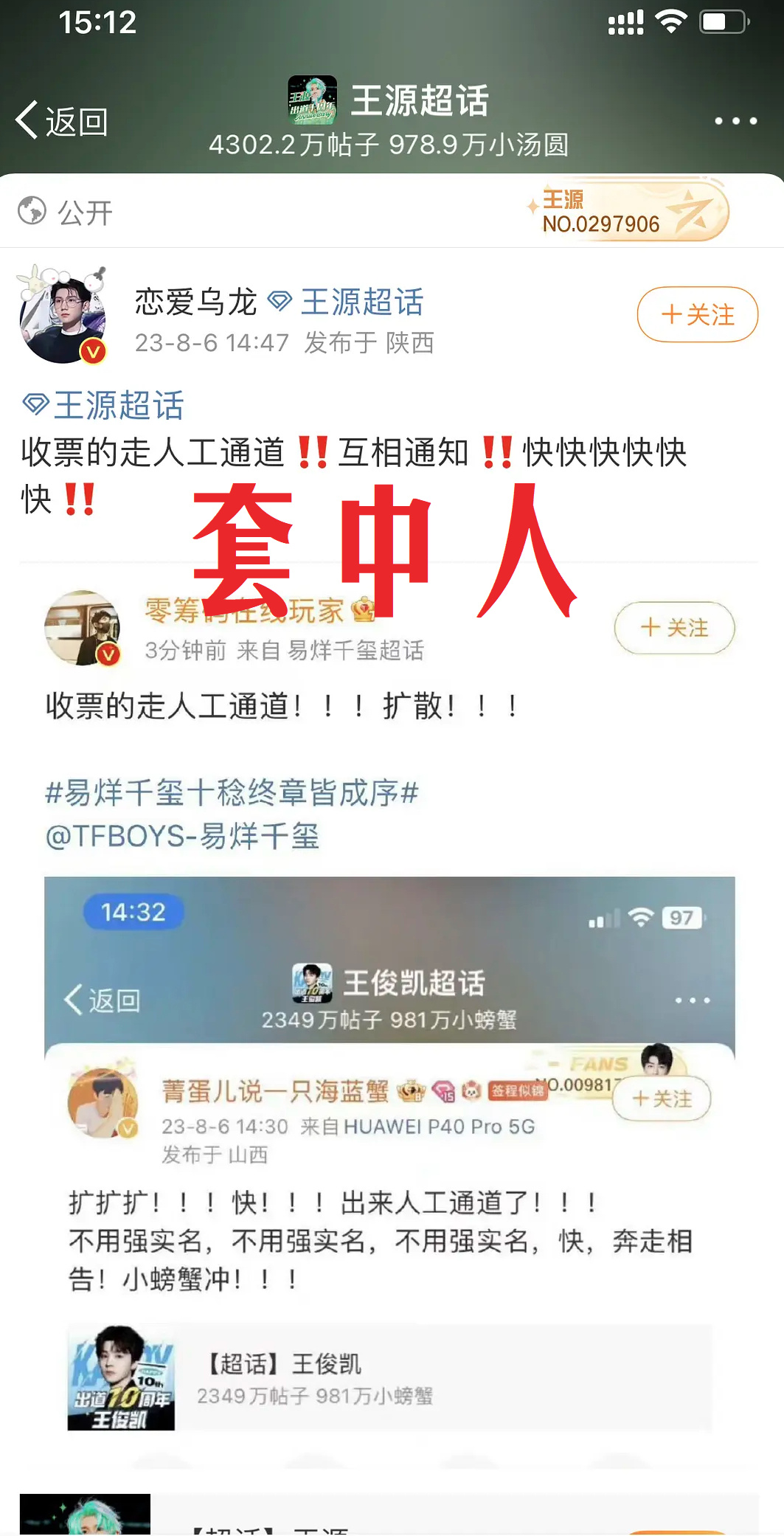Open 恋爱乌龙's profile avatar

63,315
